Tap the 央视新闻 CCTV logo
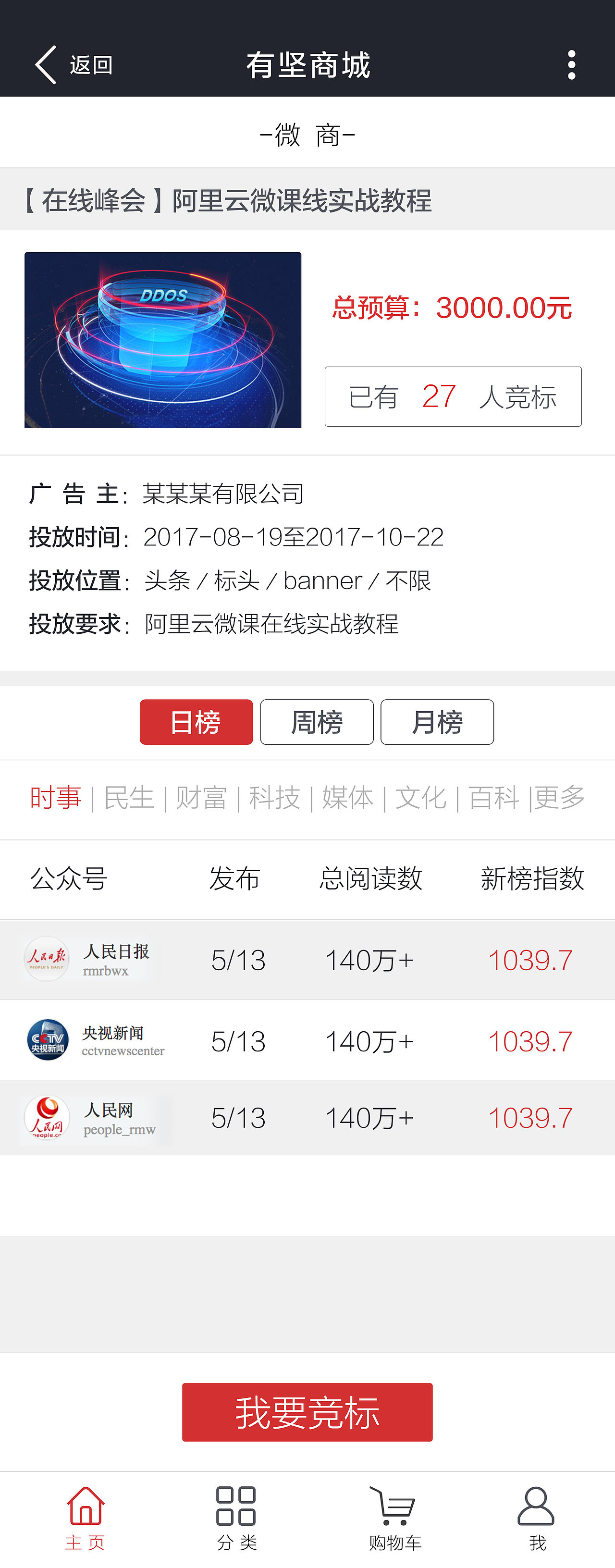The width and height of the screenshot is (615, 1568). 48,1040
